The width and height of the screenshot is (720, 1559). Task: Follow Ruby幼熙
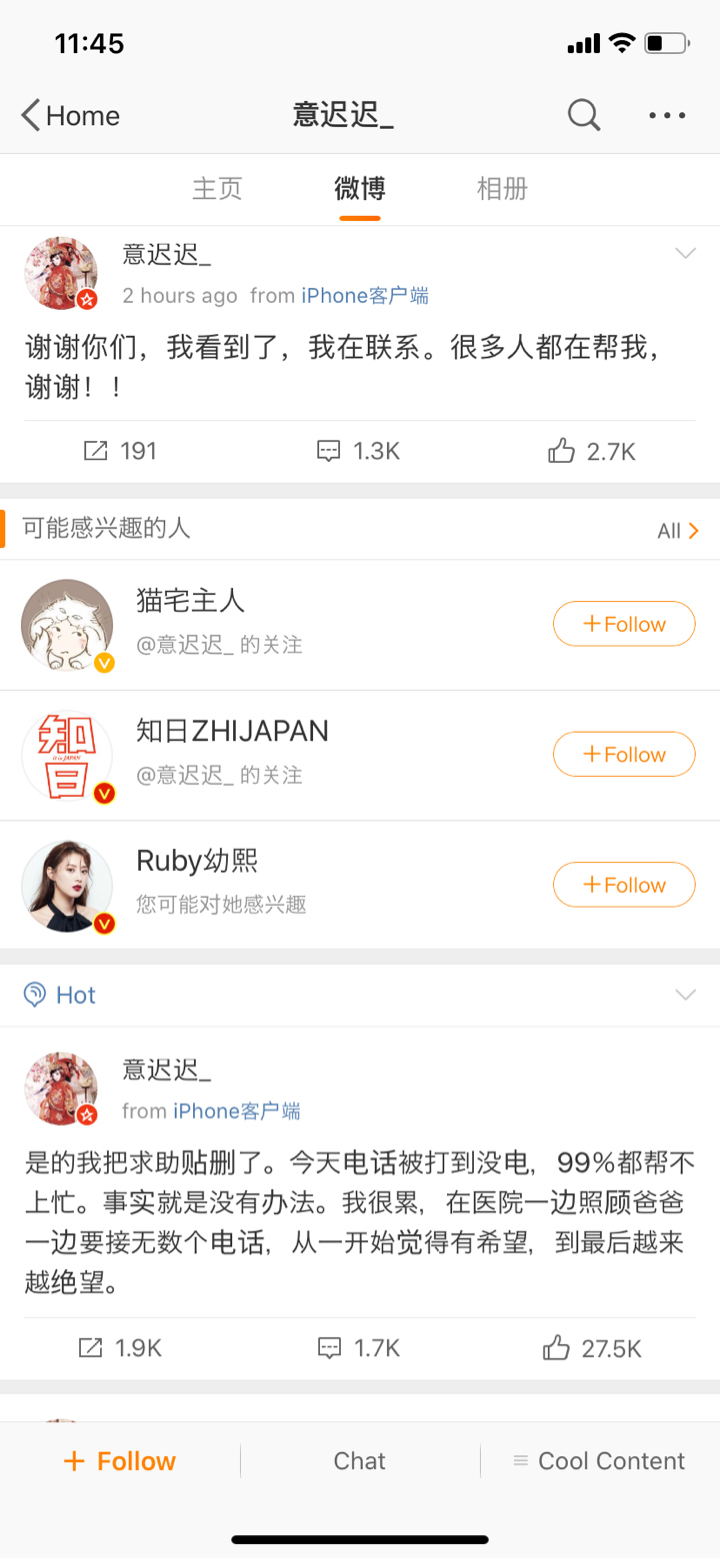coord(624,885)
